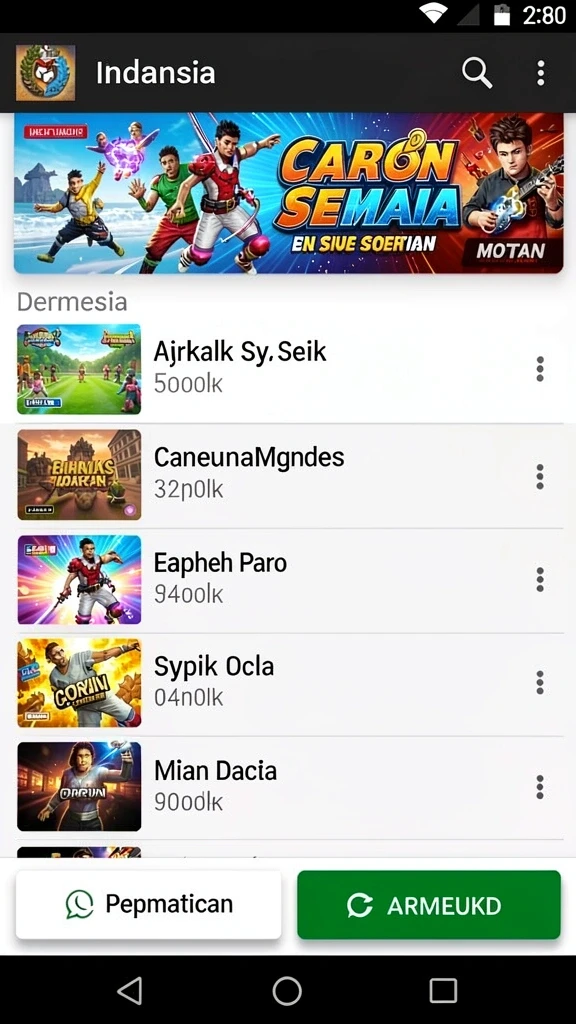This screenshot has height=1024, width=576.
Task: Show options menu for CaneunaMgndes
Action: (x=539, y=477)
